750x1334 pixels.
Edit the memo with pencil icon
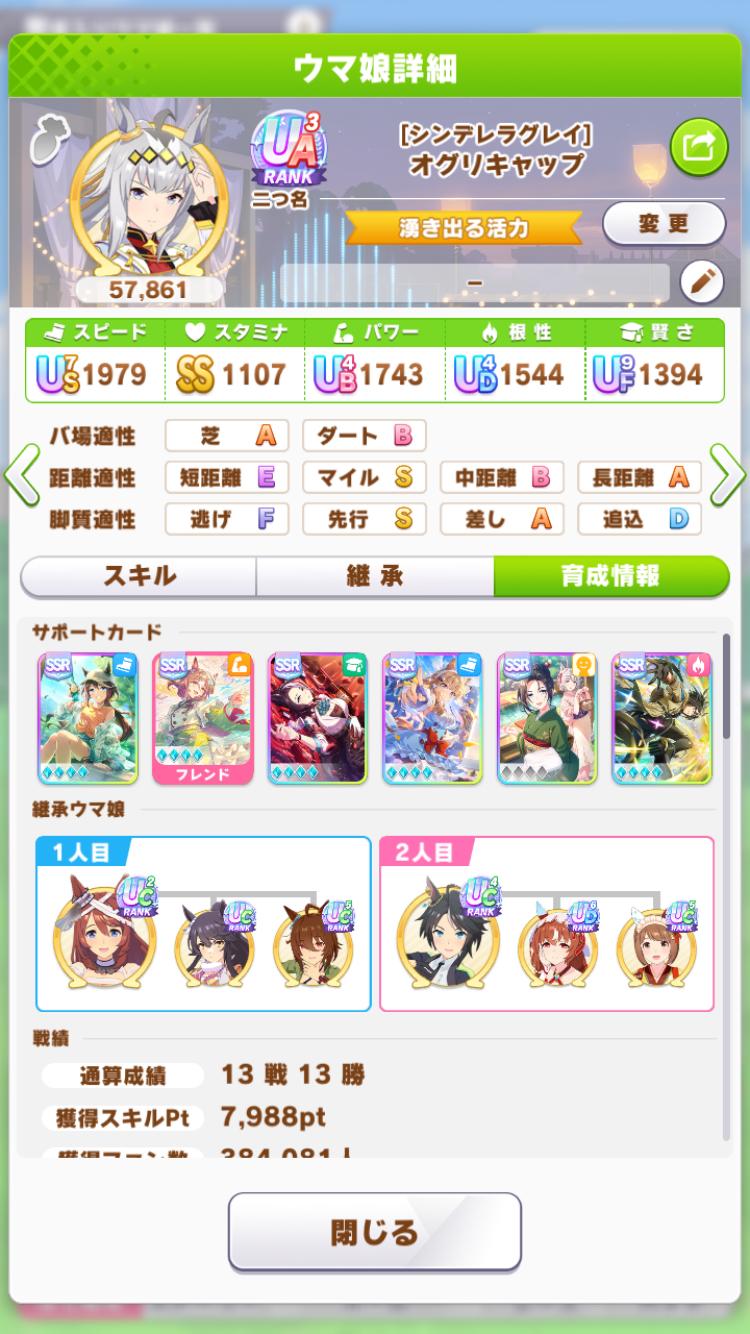701,283
